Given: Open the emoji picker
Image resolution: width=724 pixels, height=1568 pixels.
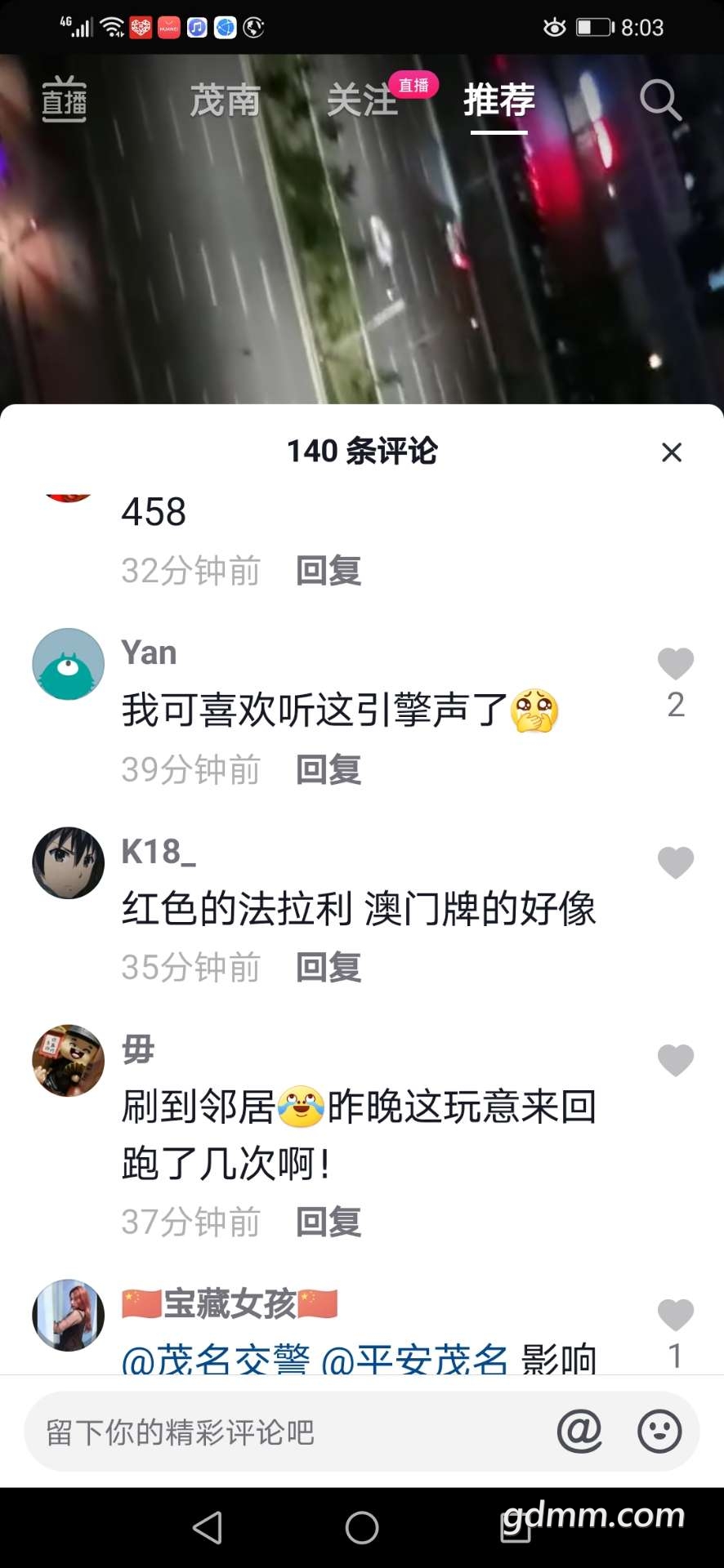Looking at the screenshot, I should [x=659, y=1432].
